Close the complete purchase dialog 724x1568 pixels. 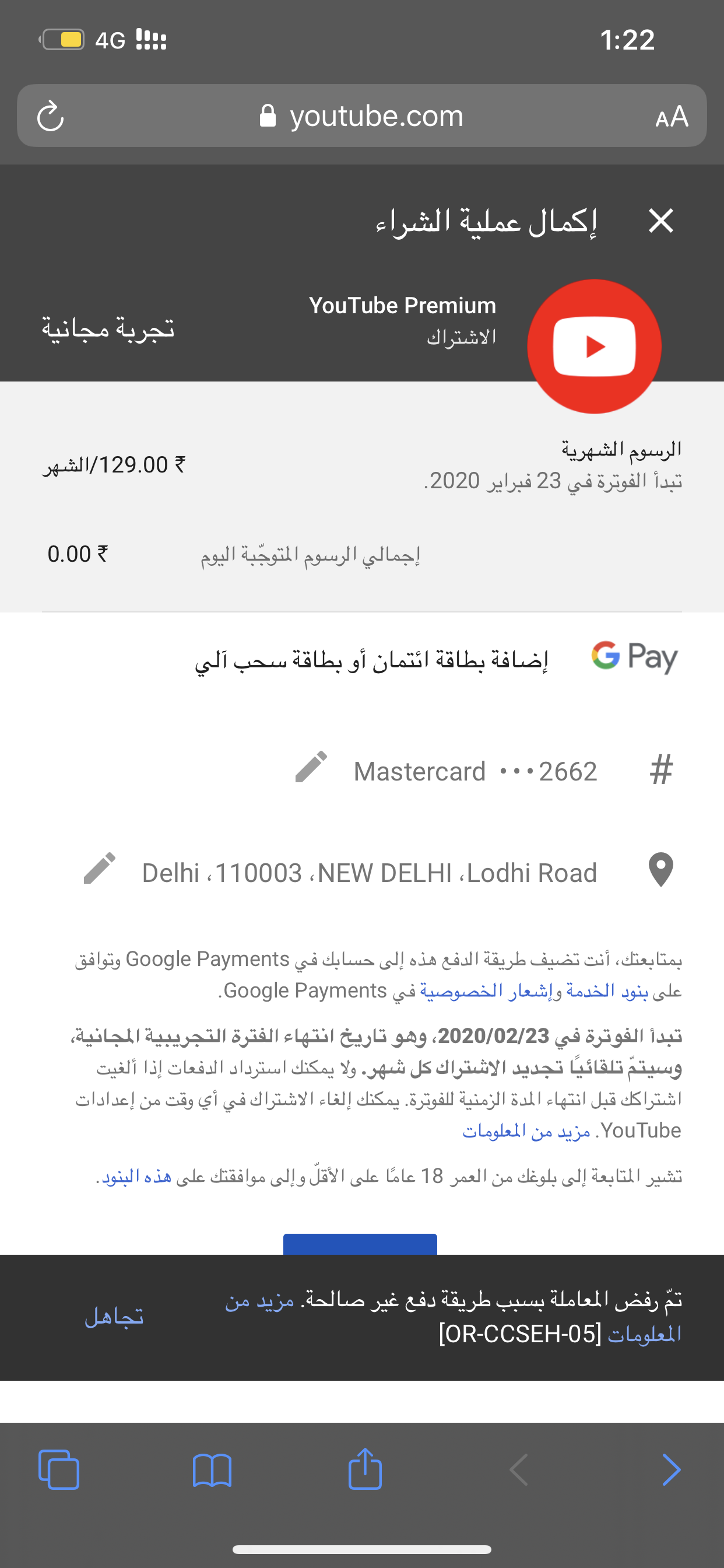pyautogui.click(x=660, y=221)
